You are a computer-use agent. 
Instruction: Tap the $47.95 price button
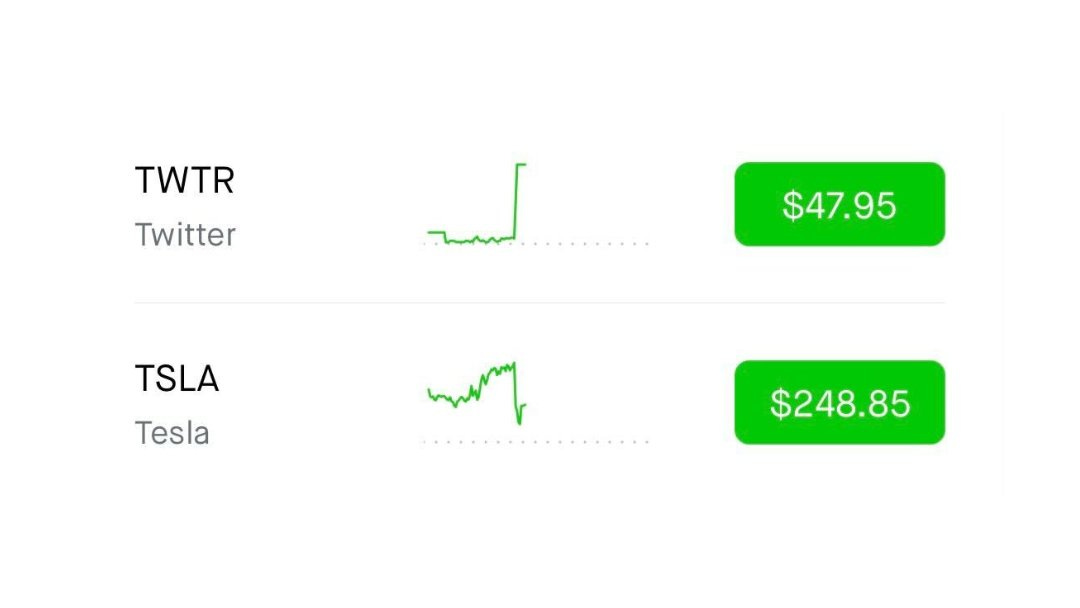(839, 205)
